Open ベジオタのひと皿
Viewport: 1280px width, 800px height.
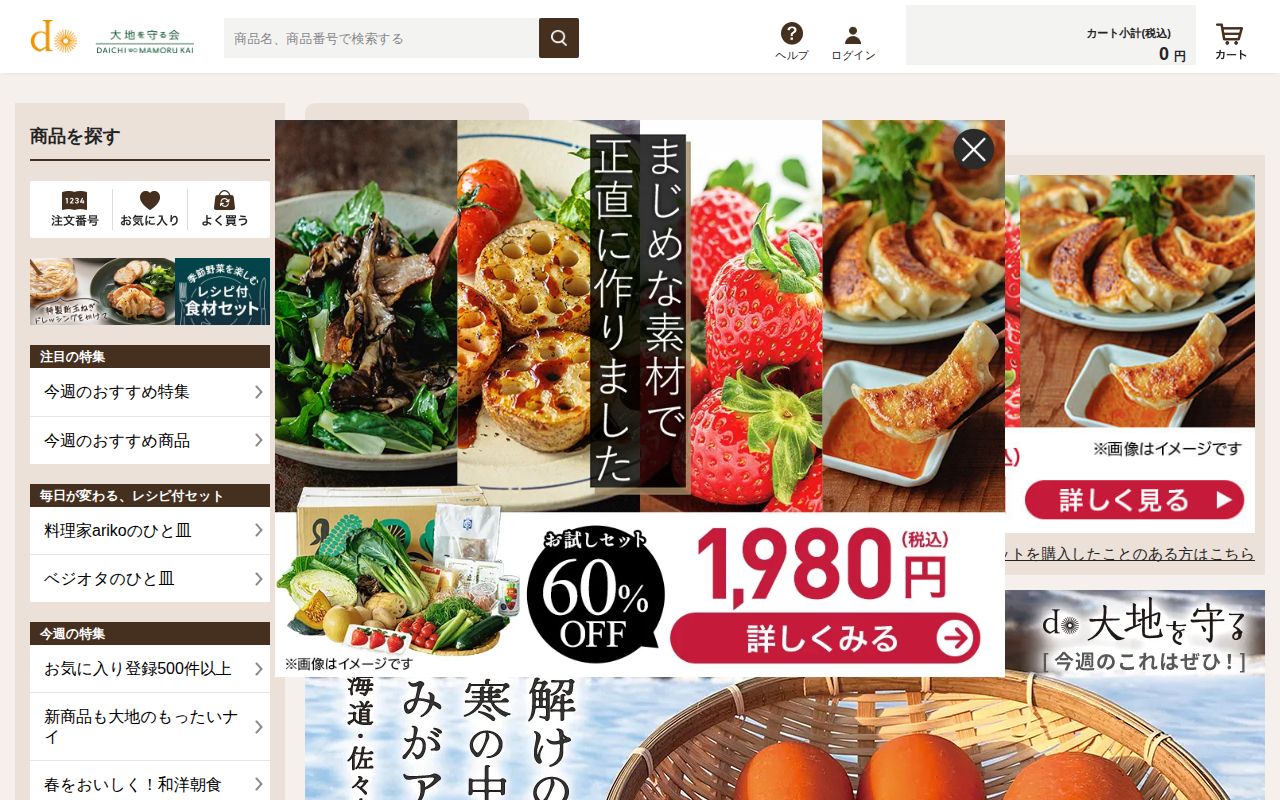(x=150, y=578)
